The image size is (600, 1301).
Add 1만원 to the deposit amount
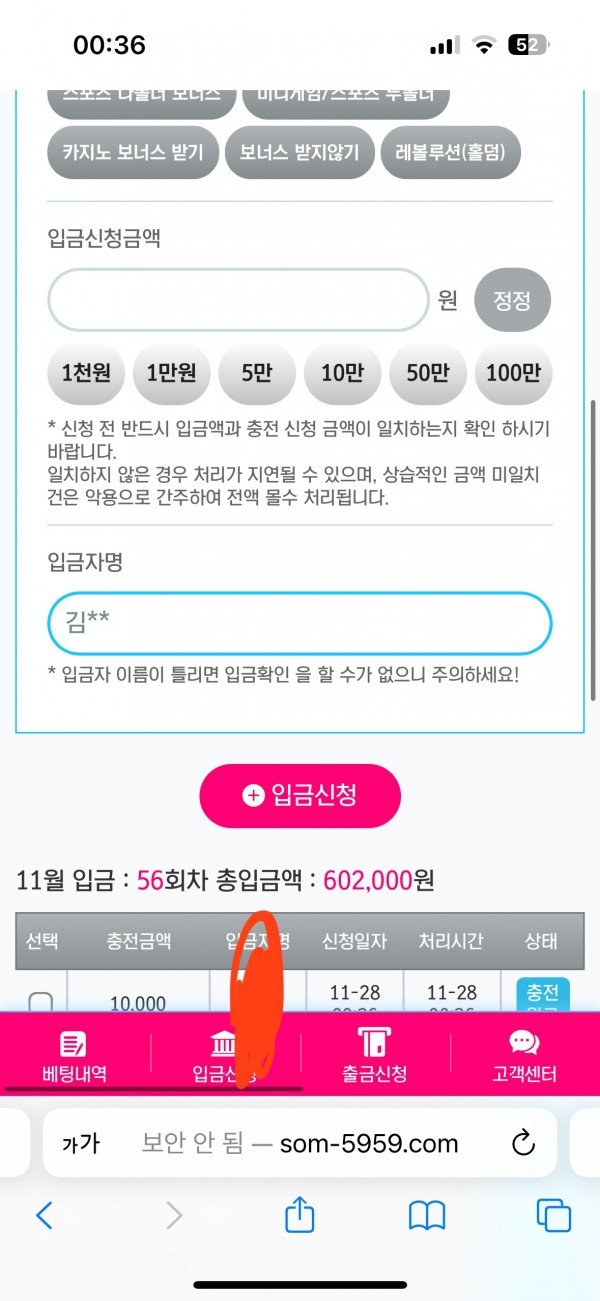click(x=171, y=373)
